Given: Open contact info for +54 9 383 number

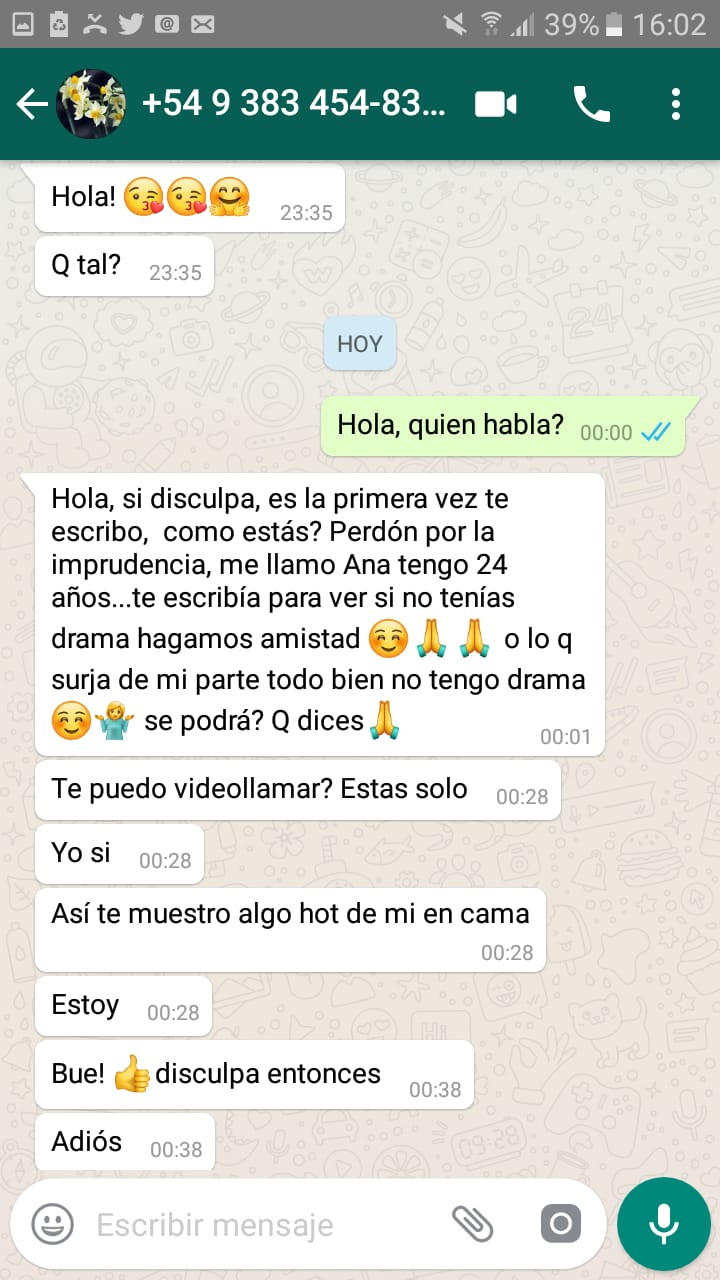Looking at the screenshot, I should pos(294,104).
